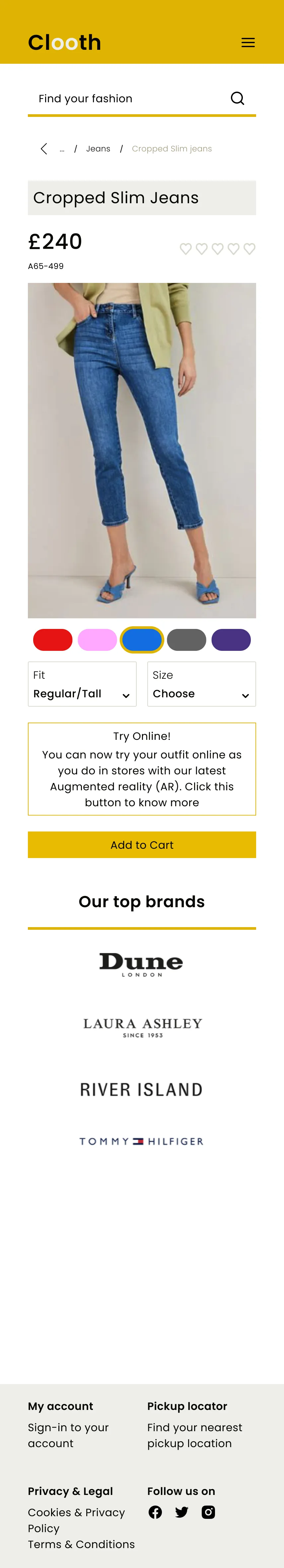Image resolution: width=284 pixels, height=1568 pixels.
Task: Open Terms & Conditions
Action: (81, 1544)
